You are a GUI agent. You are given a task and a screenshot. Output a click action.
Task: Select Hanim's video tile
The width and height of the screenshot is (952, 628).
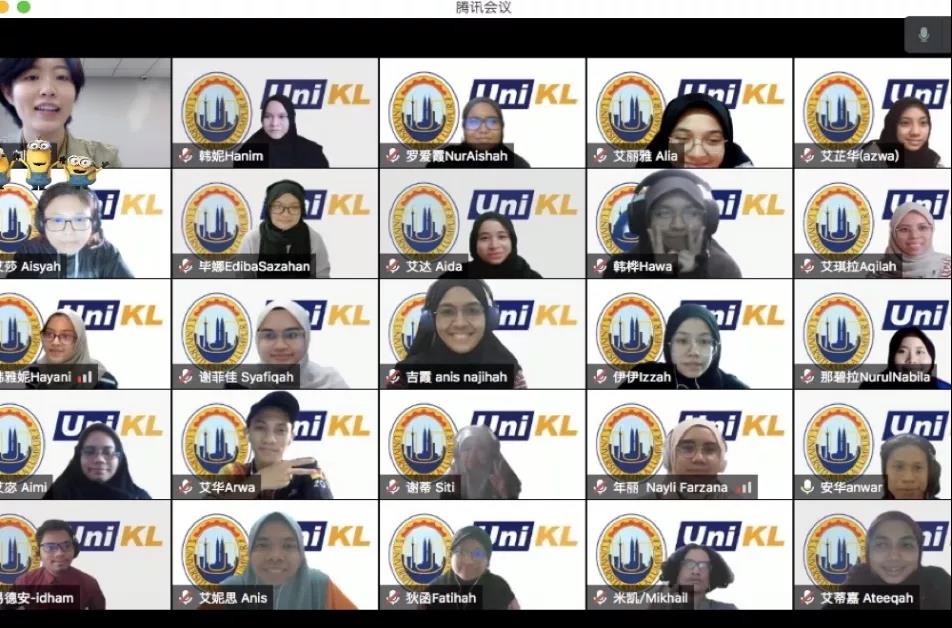point(275,112)
